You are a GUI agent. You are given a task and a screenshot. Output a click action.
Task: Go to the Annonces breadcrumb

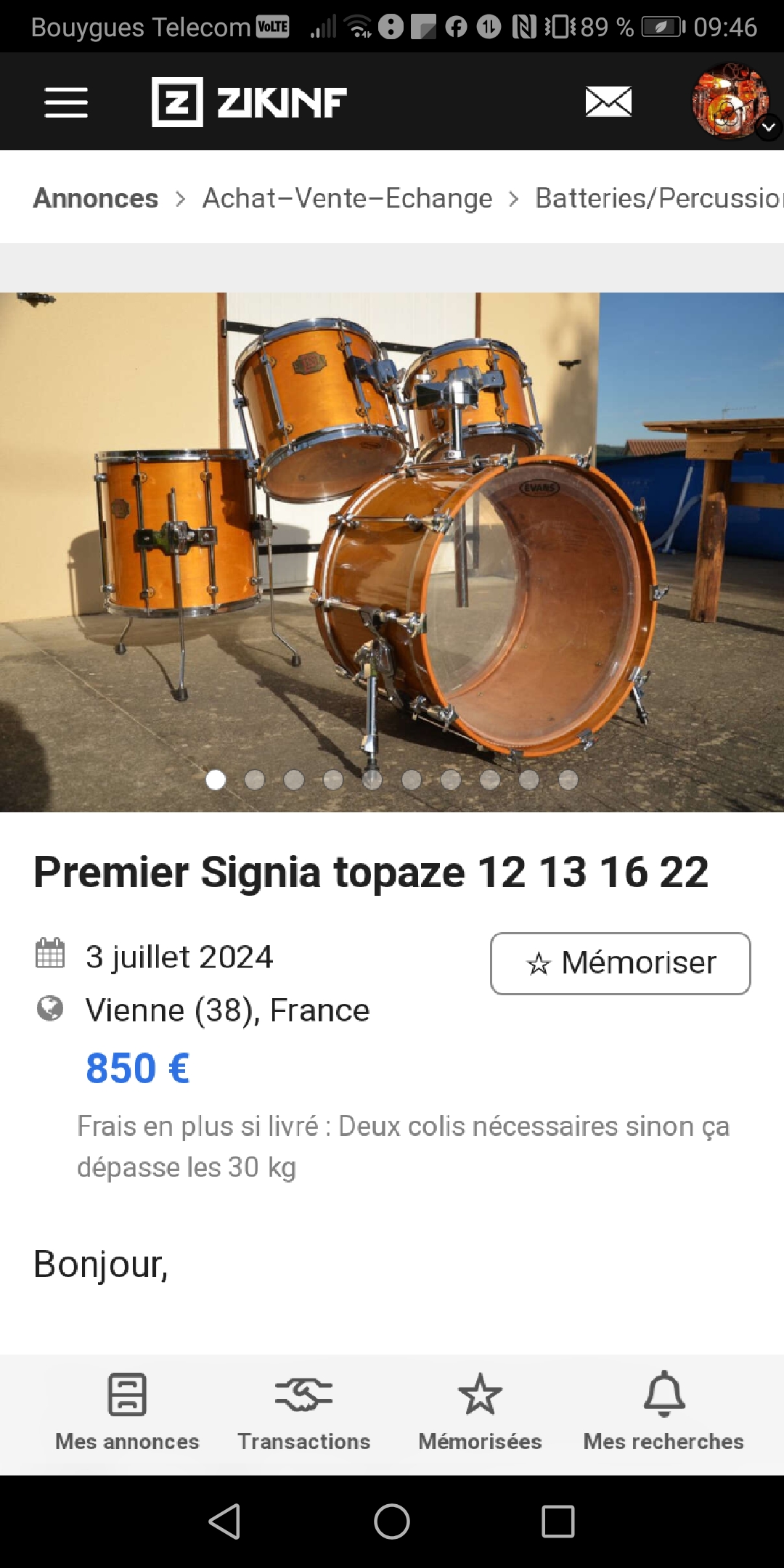pos(96,198)
